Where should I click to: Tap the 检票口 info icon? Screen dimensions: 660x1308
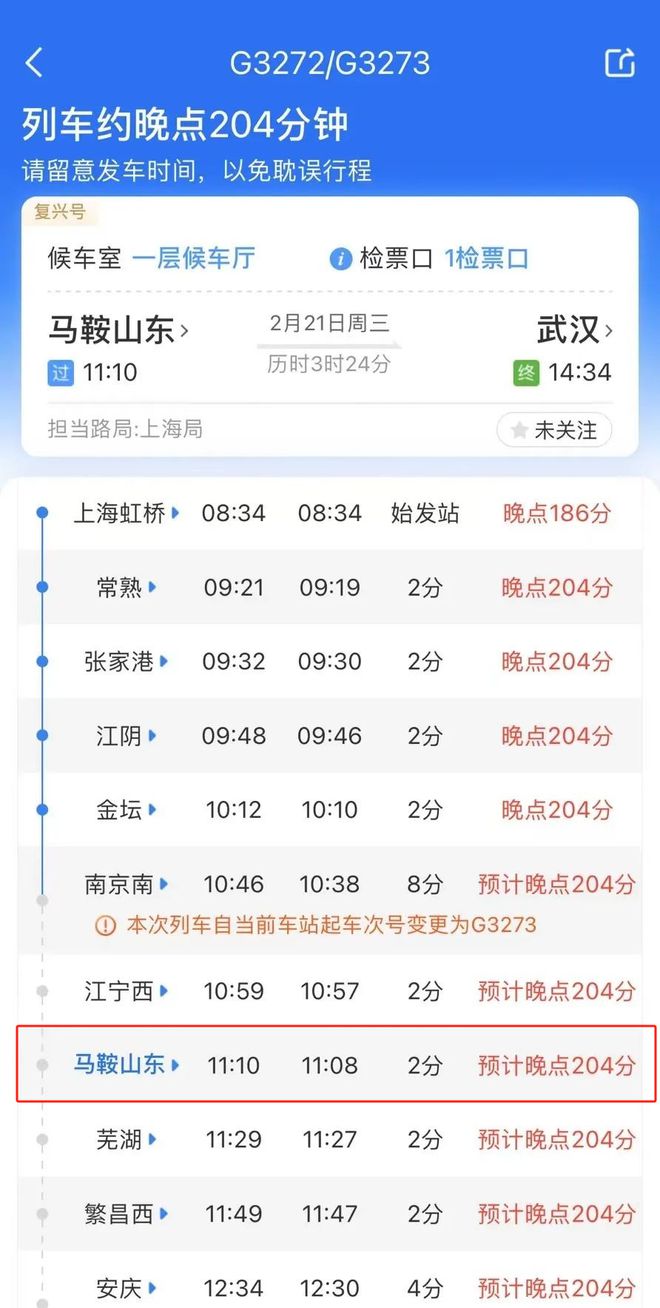(x=341, y=259)
